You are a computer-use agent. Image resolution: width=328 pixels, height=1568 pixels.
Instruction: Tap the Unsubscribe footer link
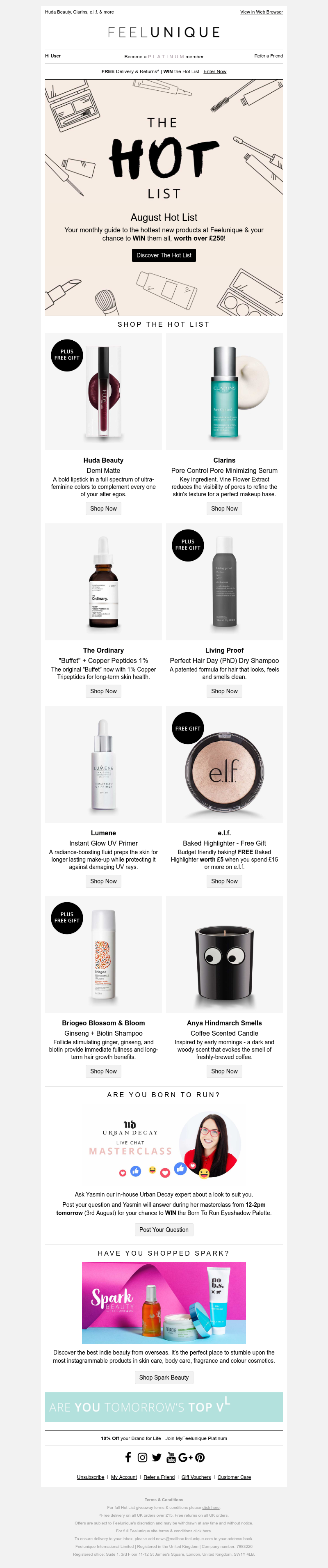click(x=91, y=1477)
